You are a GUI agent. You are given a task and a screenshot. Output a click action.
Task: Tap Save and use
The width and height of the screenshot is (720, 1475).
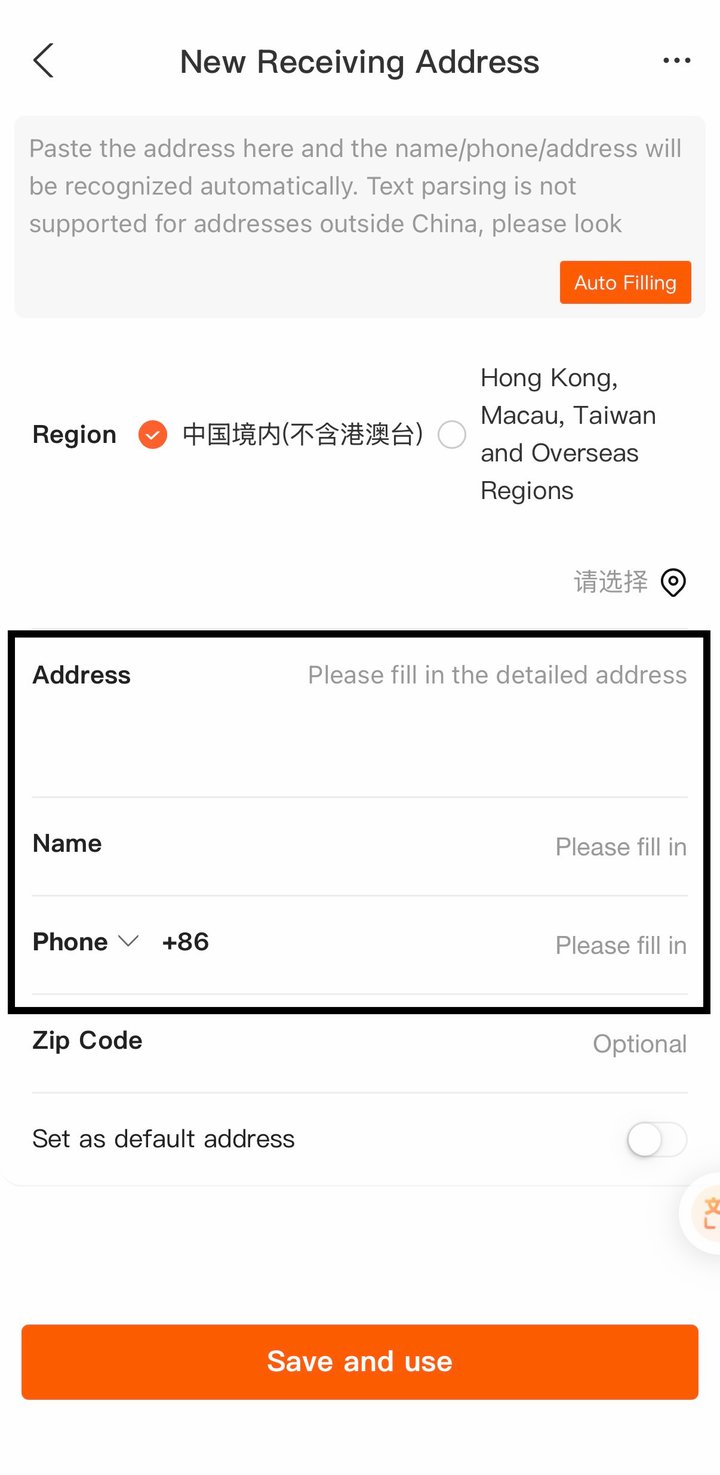(x=360, y=1362)
